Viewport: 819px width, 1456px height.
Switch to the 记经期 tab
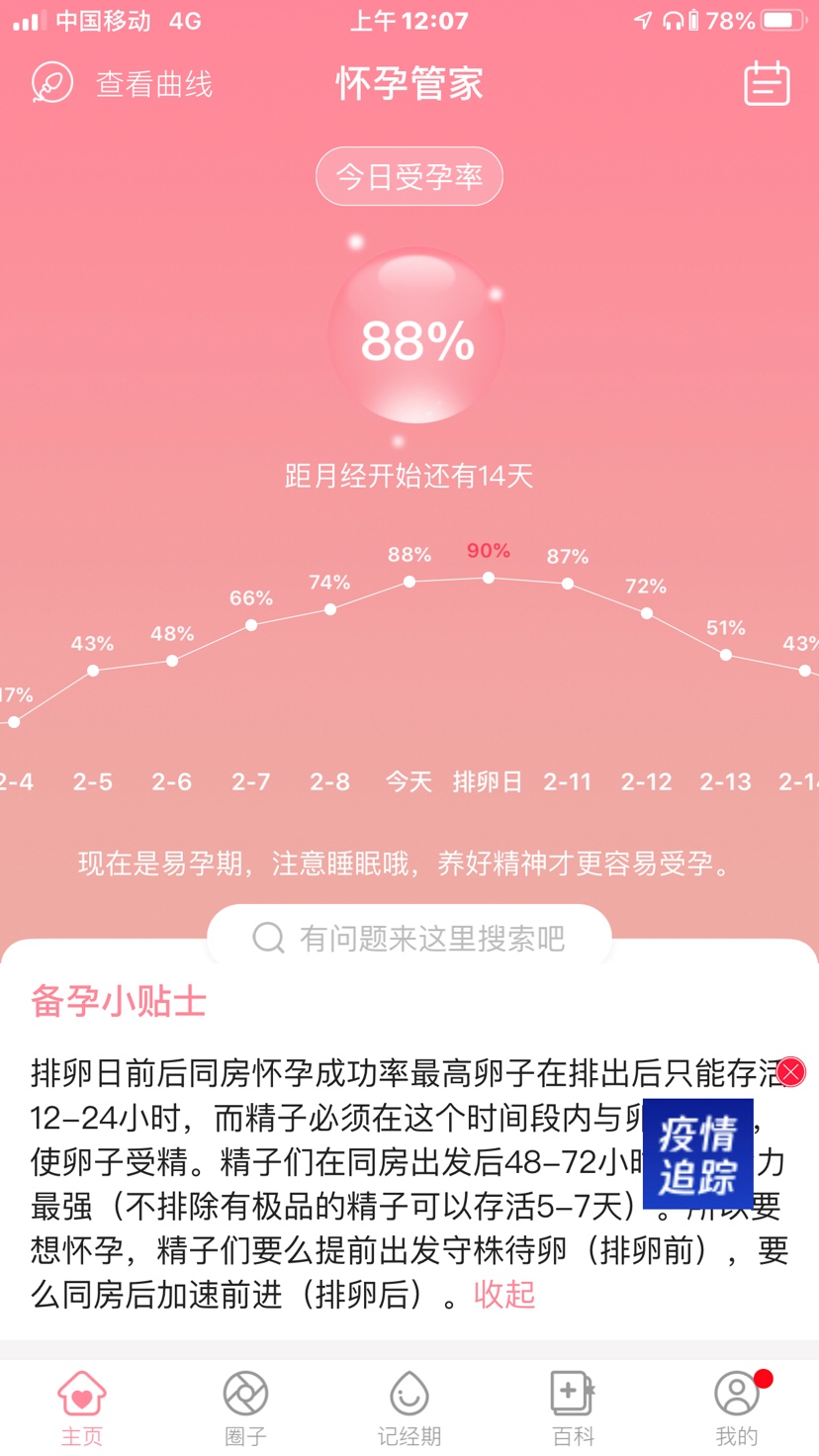(x=409, y=1408)
